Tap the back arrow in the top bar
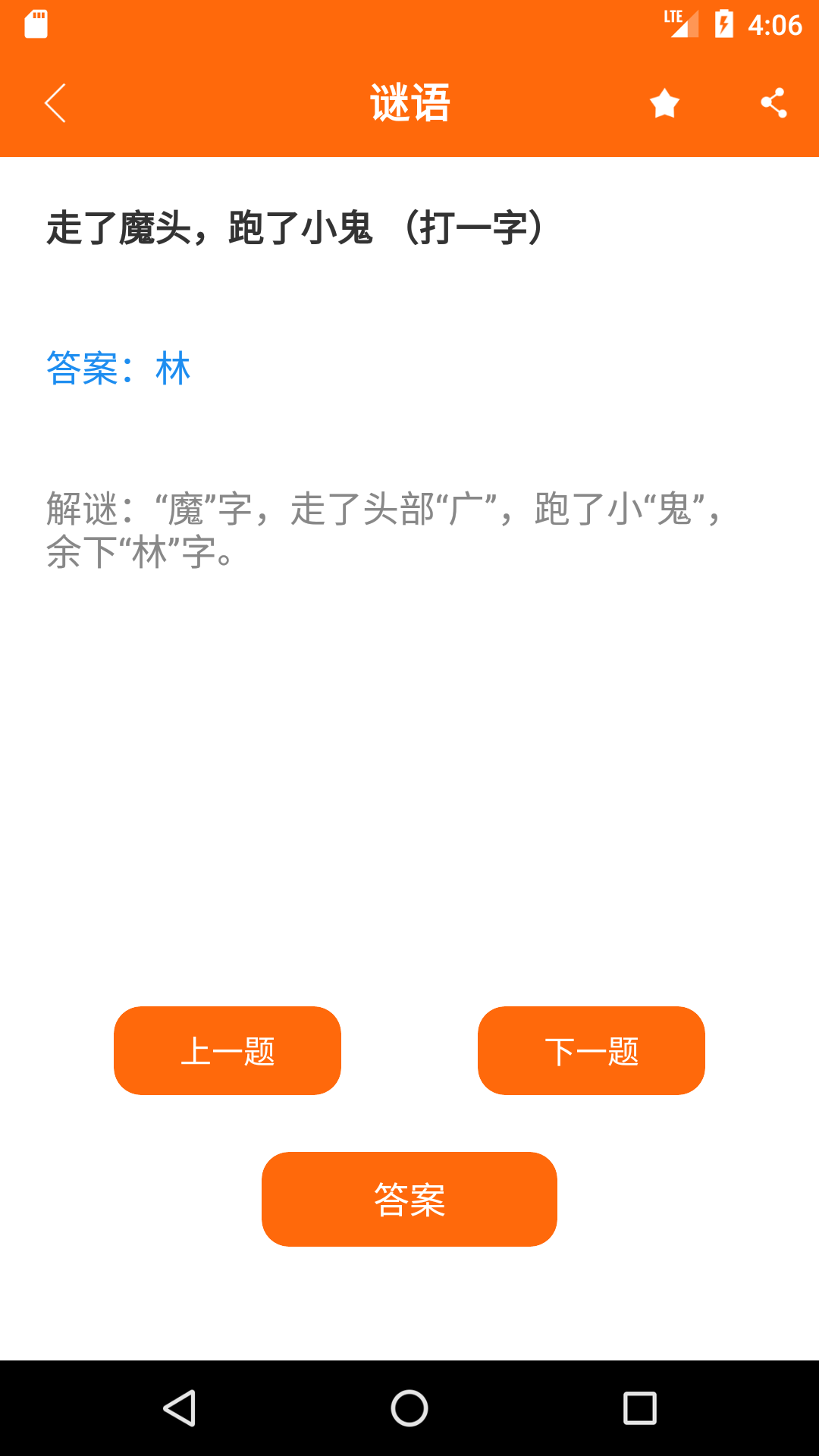The height and width of the screenshot is (1456, 819). (x=55, y=102)
